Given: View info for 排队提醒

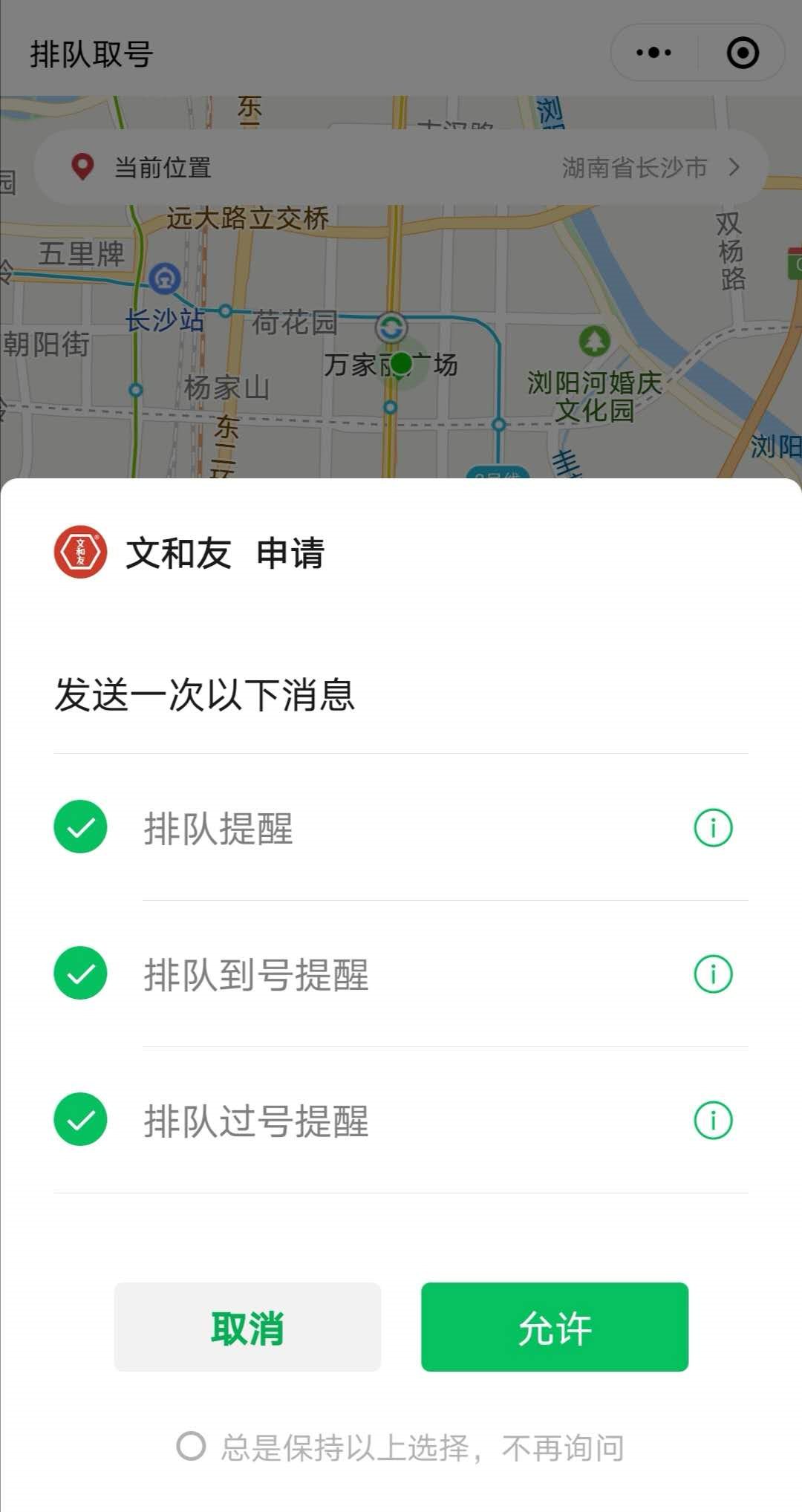Looking at the screenshot, I should [713, 827].
